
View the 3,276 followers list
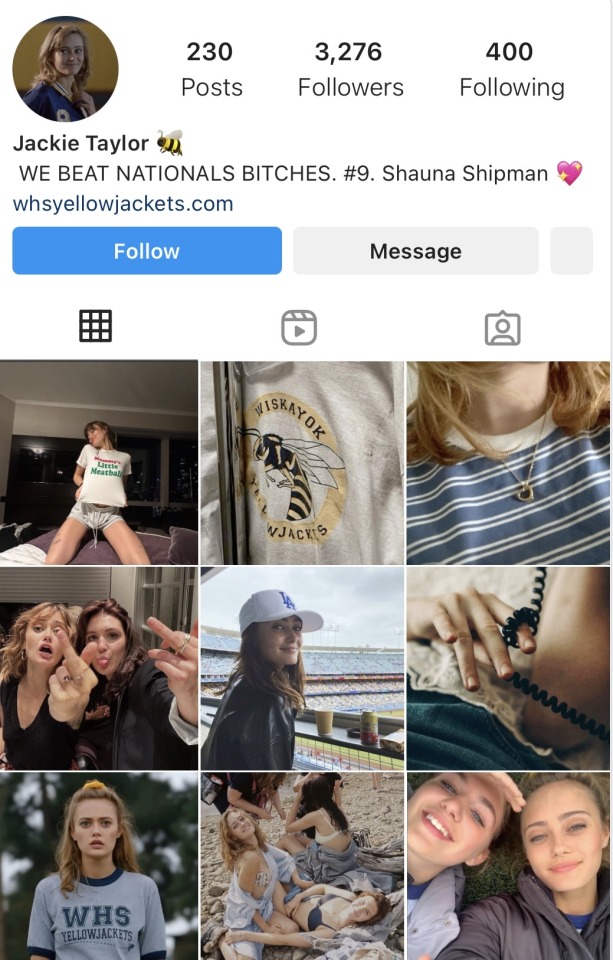pos(350,70)
